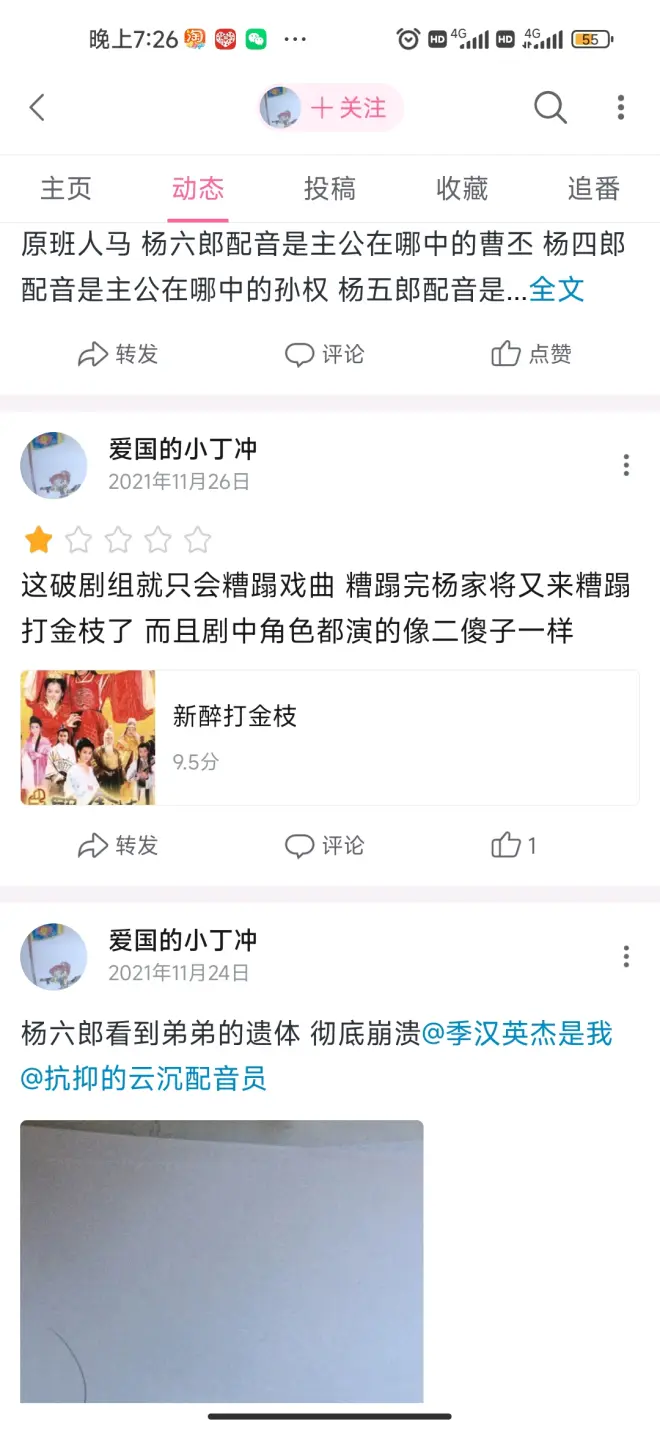Image resolution: width=660 pixels, height=1430 pixels.
Task: Select the 动态 tab
Action: click(x=198, y=189)
